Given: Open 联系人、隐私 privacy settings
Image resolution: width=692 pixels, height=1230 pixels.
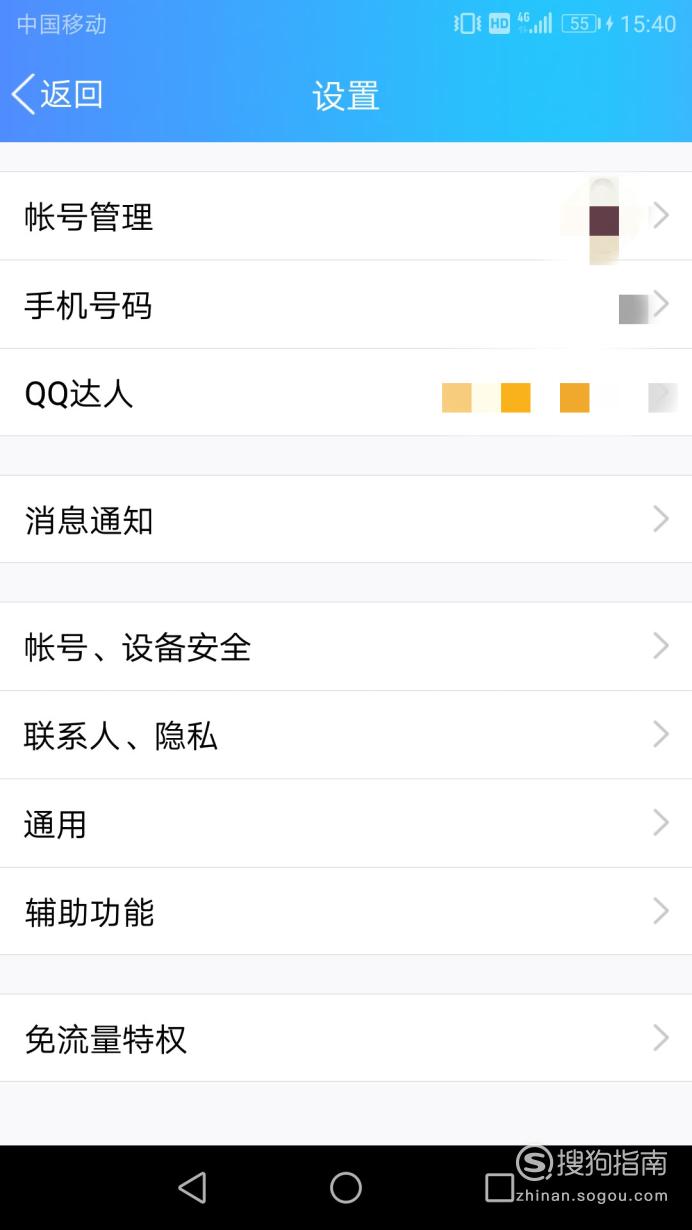Looking at the screenshot, I should (346, 735).
